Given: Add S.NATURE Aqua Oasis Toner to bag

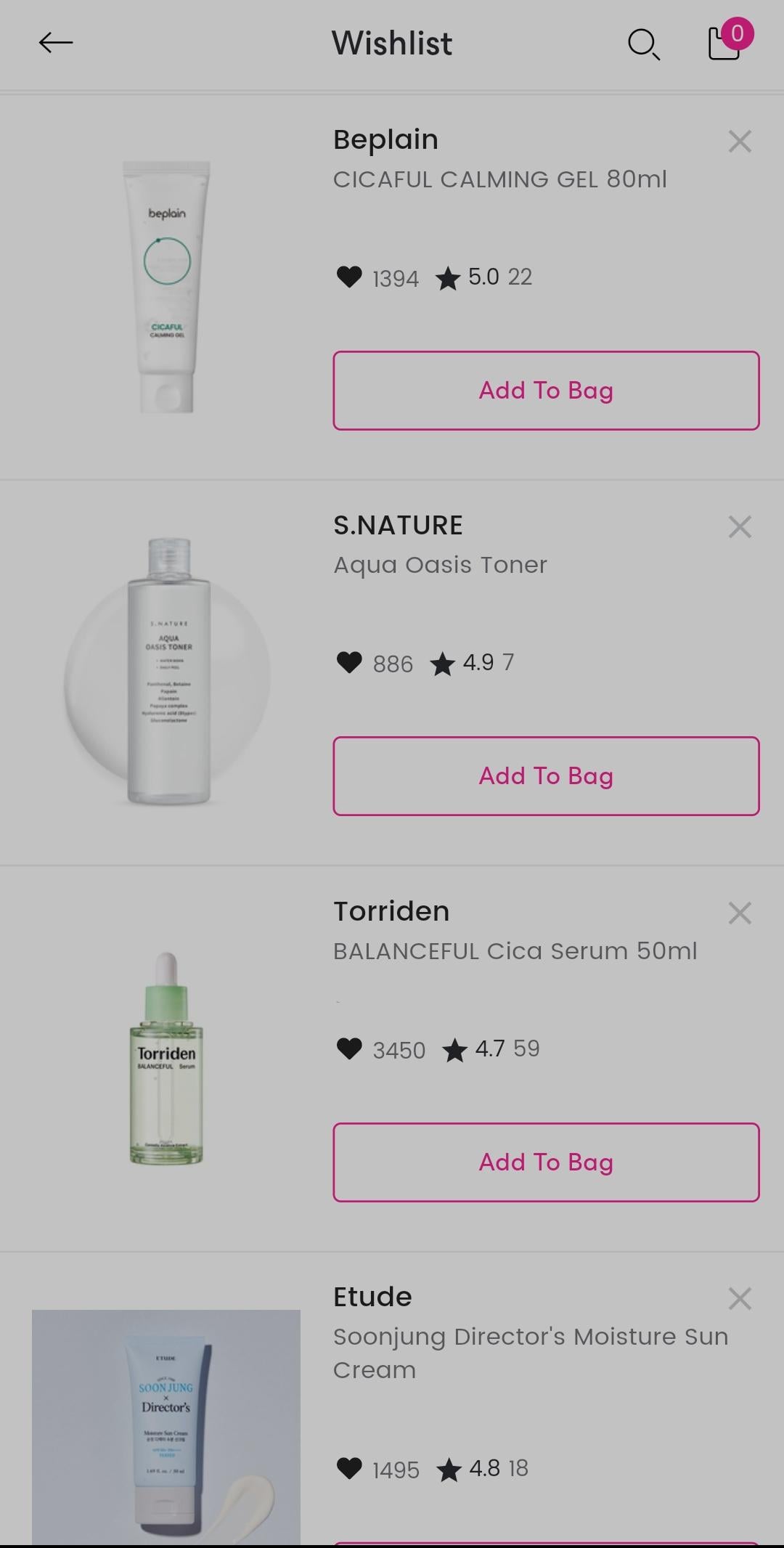Looking at the screenshot, I should click(546, 776).
